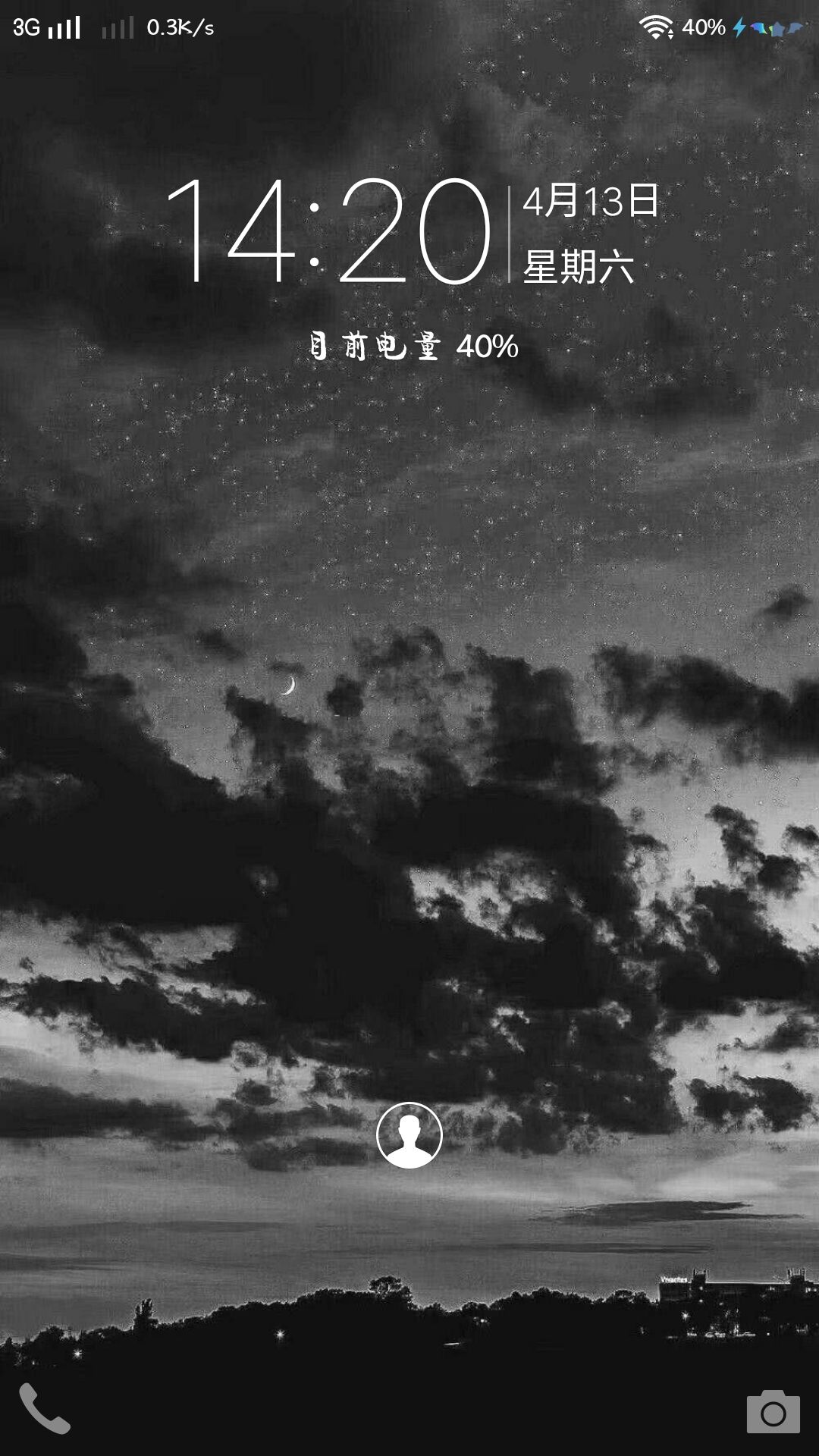Open the phone dialer shortcut
The width and height of the screenshot is (819, 1456).
tap(45, 1408)
